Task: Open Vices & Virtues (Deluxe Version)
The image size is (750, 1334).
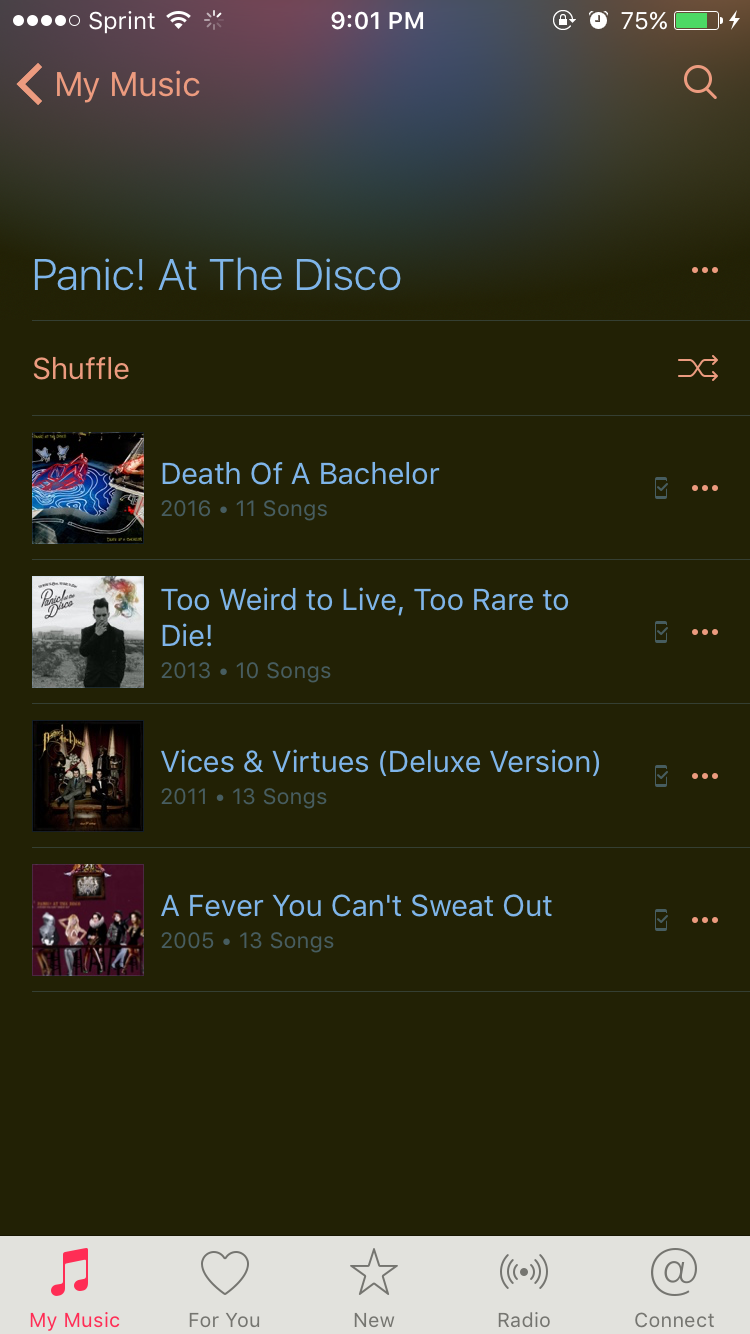Action: click(391, 776)
